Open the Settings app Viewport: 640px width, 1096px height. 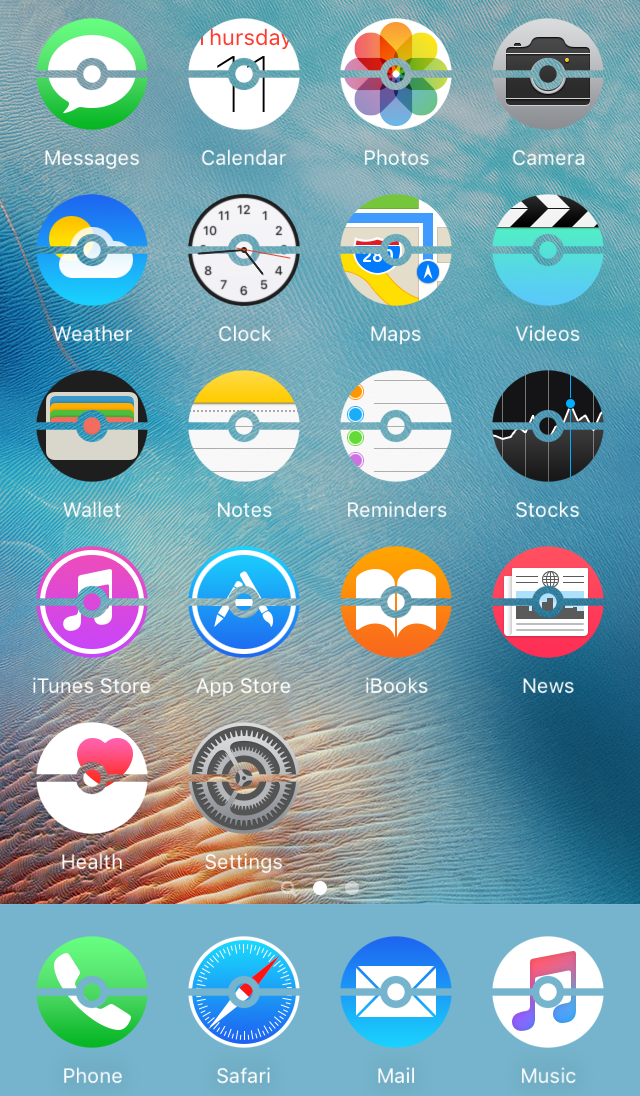coord(244,778)
